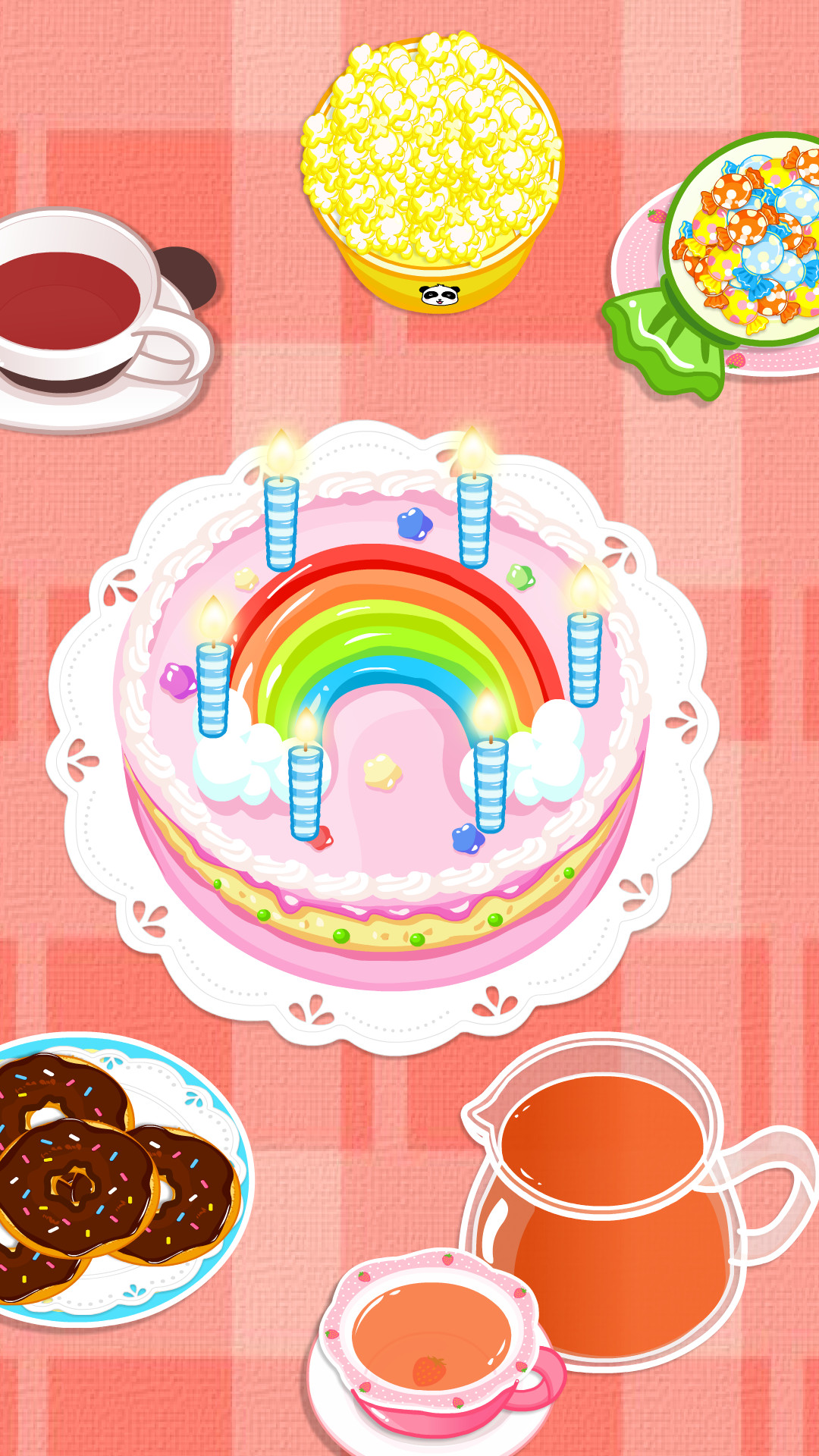This screenshot has height=1456, width=819.
Task: Tap the glass pitcher of orange juice
Action: (622, 1183)
